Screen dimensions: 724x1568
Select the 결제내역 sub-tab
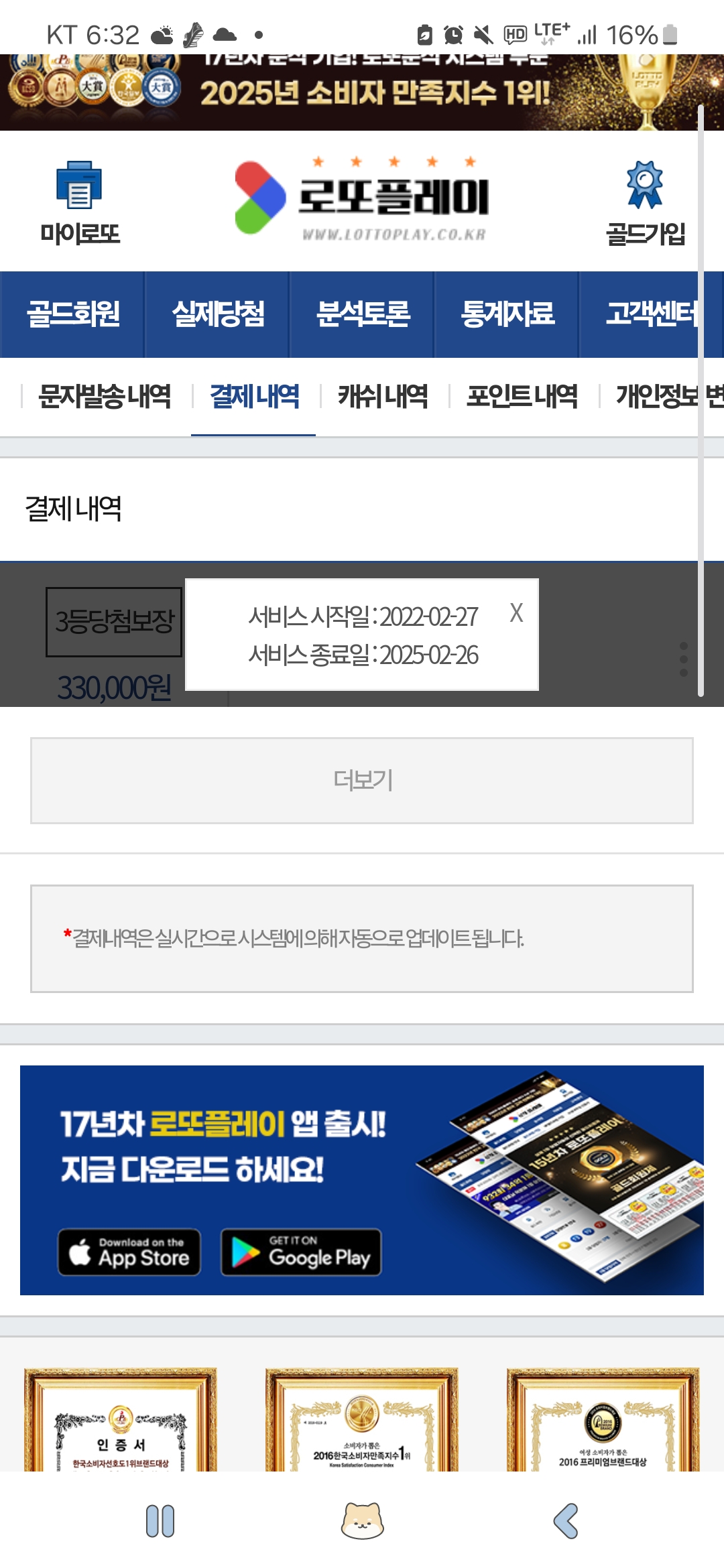click(254, 396)
